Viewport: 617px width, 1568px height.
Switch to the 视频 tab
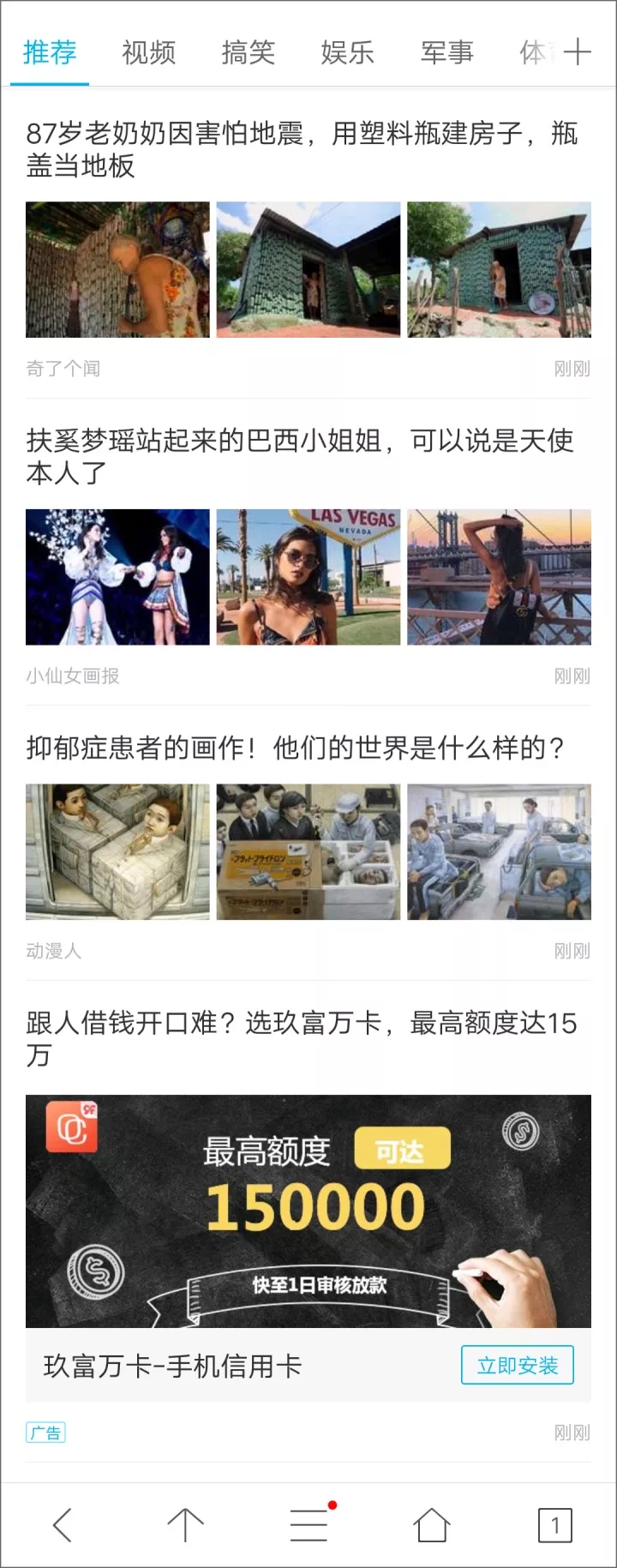pyautogui.click(x=149, y=52)
